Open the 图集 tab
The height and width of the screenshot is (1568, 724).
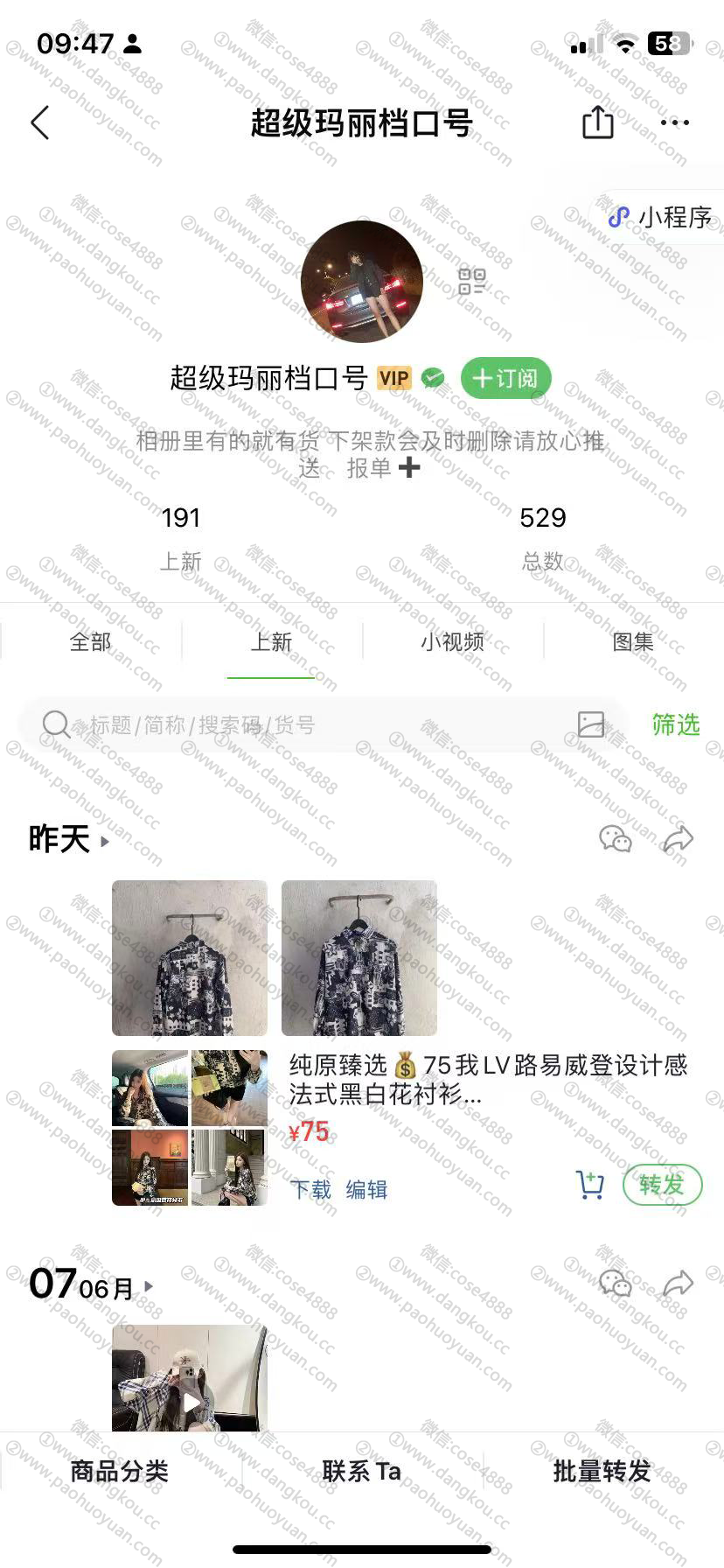click(x=633, y=642)
